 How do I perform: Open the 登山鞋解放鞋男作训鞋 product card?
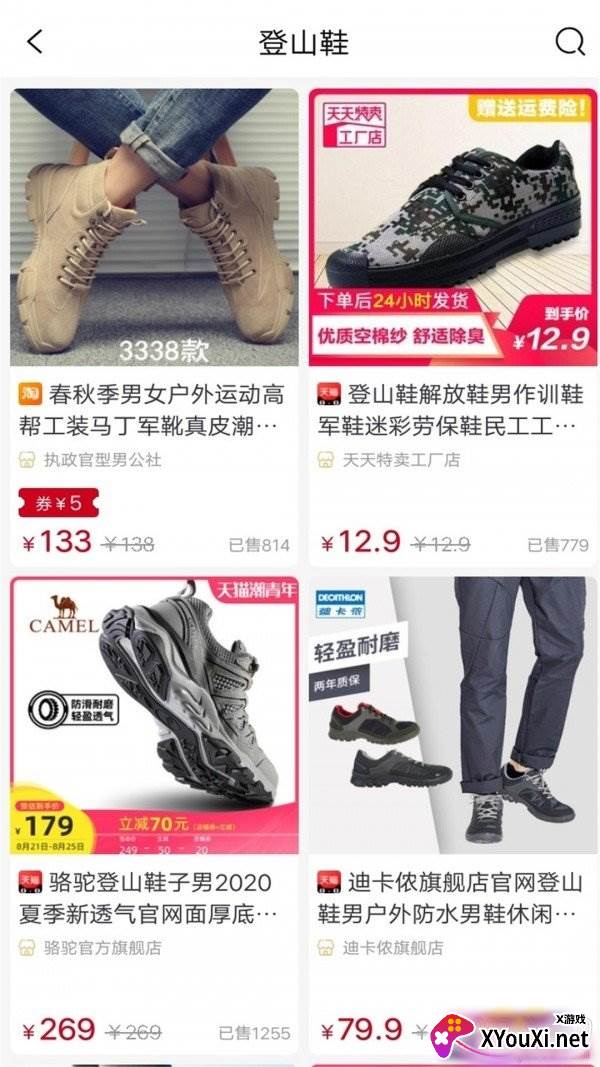point(453,328)
